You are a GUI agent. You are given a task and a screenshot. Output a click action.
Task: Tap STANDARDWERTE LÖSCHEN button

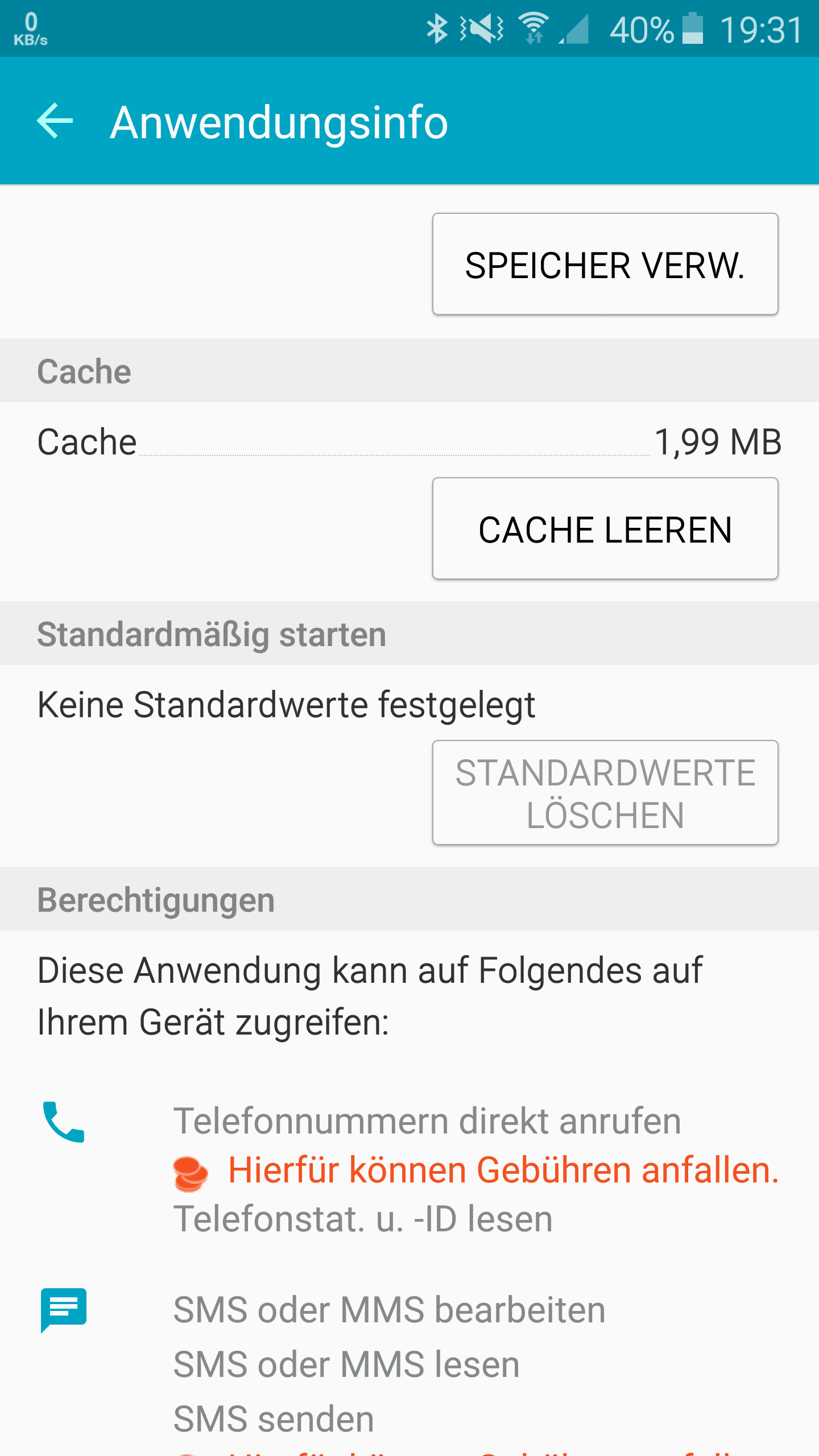click(x=605, y=792)
